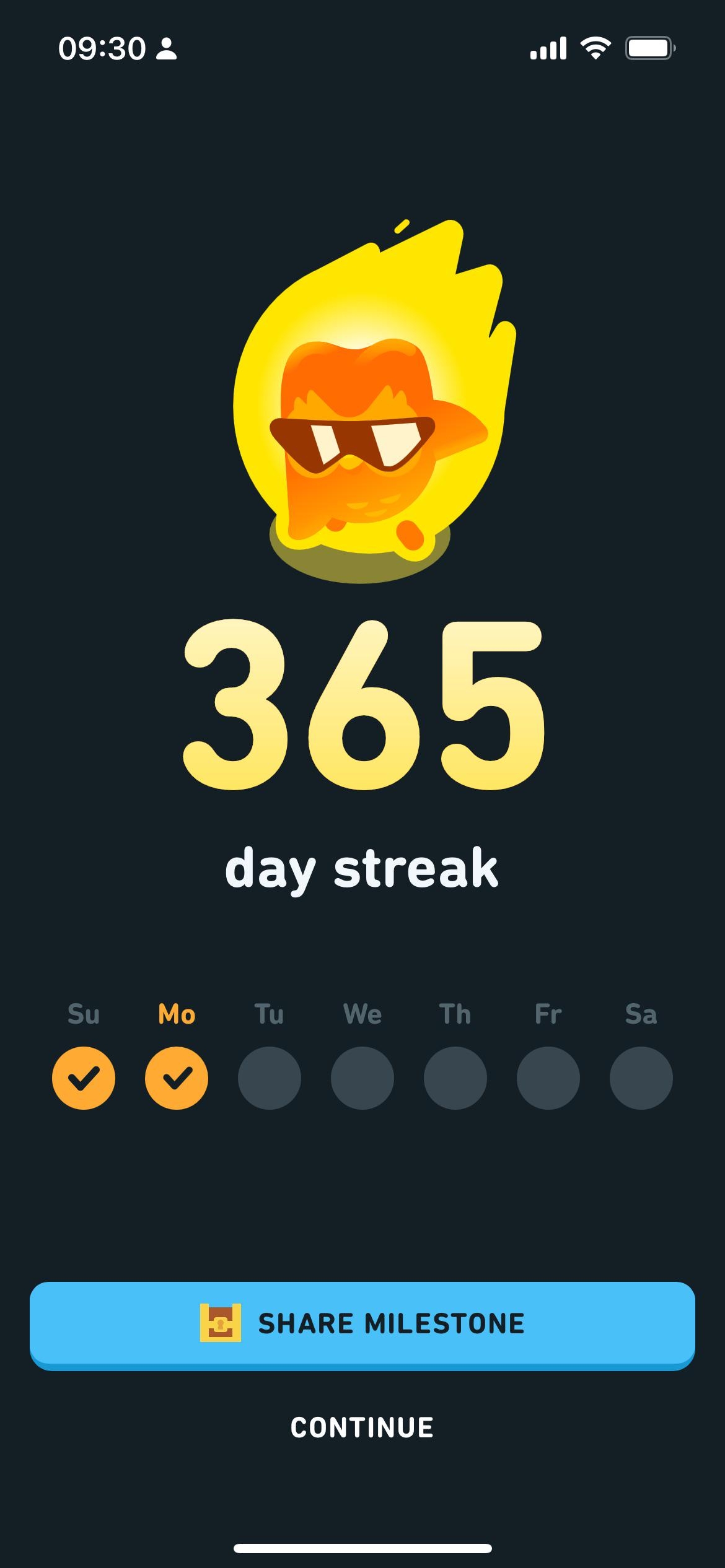Tap the checked Sunday streak circle
Image resolution: width=725 pixels, height=1568 pixels.
[x=84, y=1078]
